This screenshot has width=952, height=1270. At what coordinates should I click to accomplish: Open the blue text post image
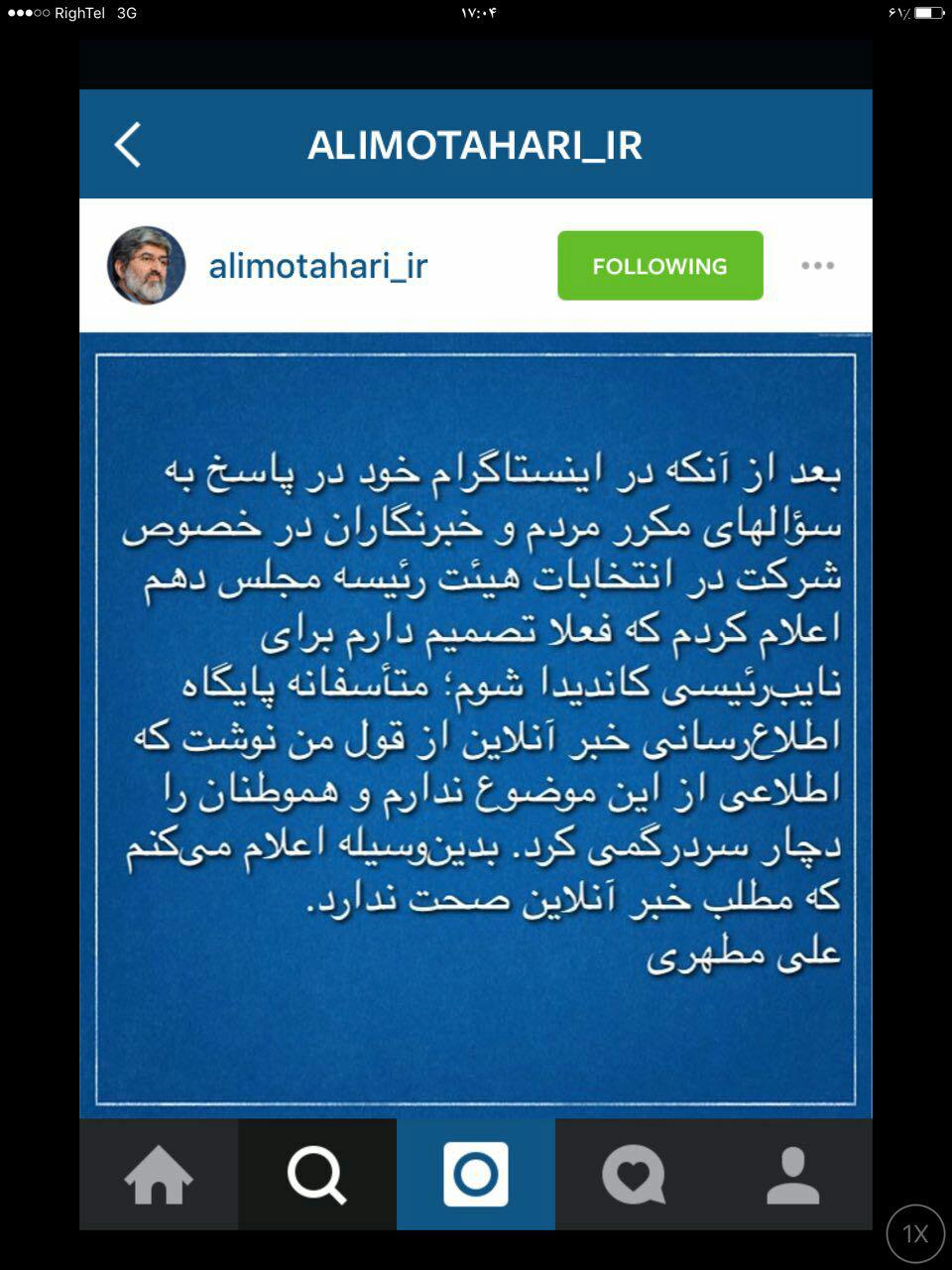coord(476,726)
